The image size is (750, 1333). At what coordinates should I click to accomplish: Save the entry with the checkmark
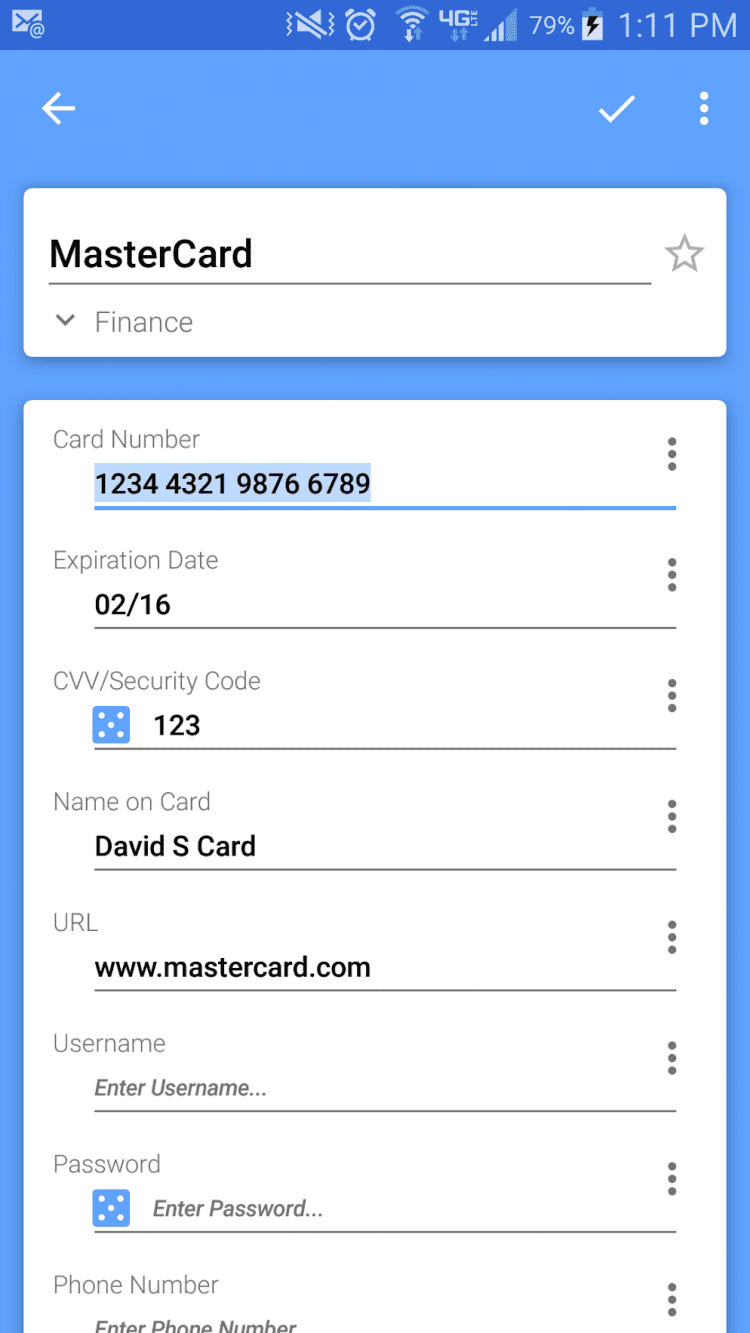(617, 109)
